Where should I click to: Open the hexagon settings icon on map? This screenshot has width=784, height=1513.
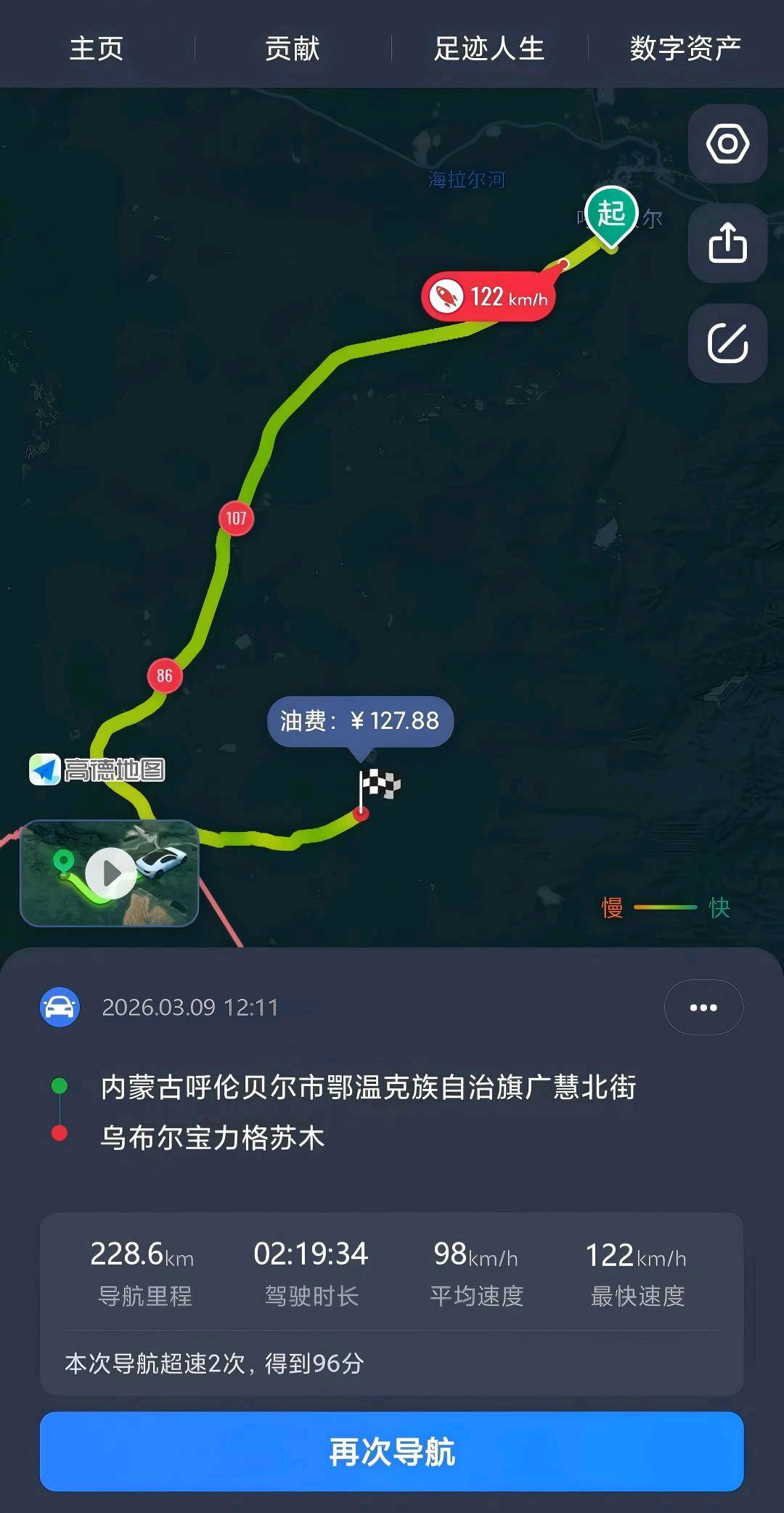pos(727,144)
